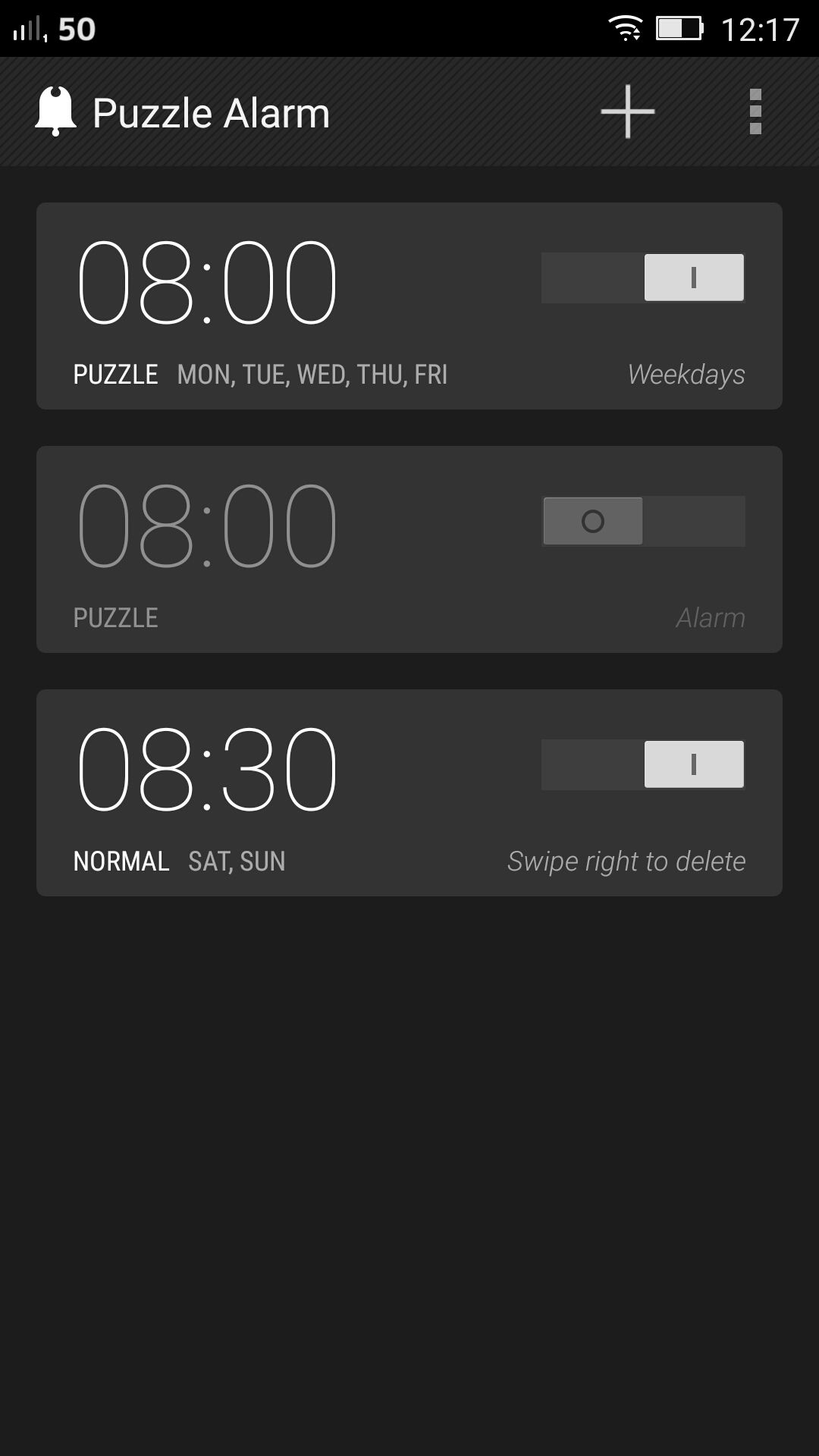Turn off the 08:00 Weekdays alarm

[643, 278]
